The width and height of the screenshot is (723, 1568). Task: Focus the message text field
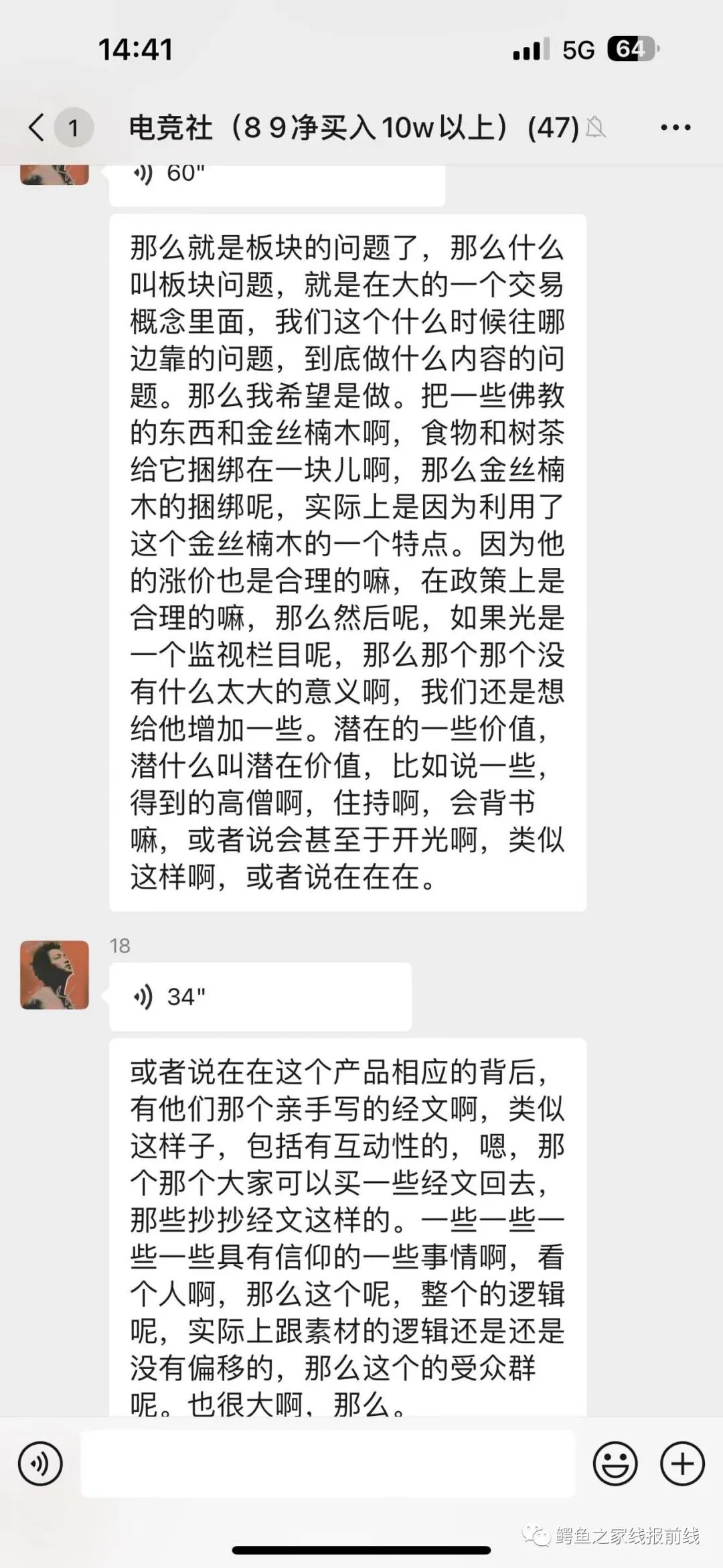[x=327, y=1464]
